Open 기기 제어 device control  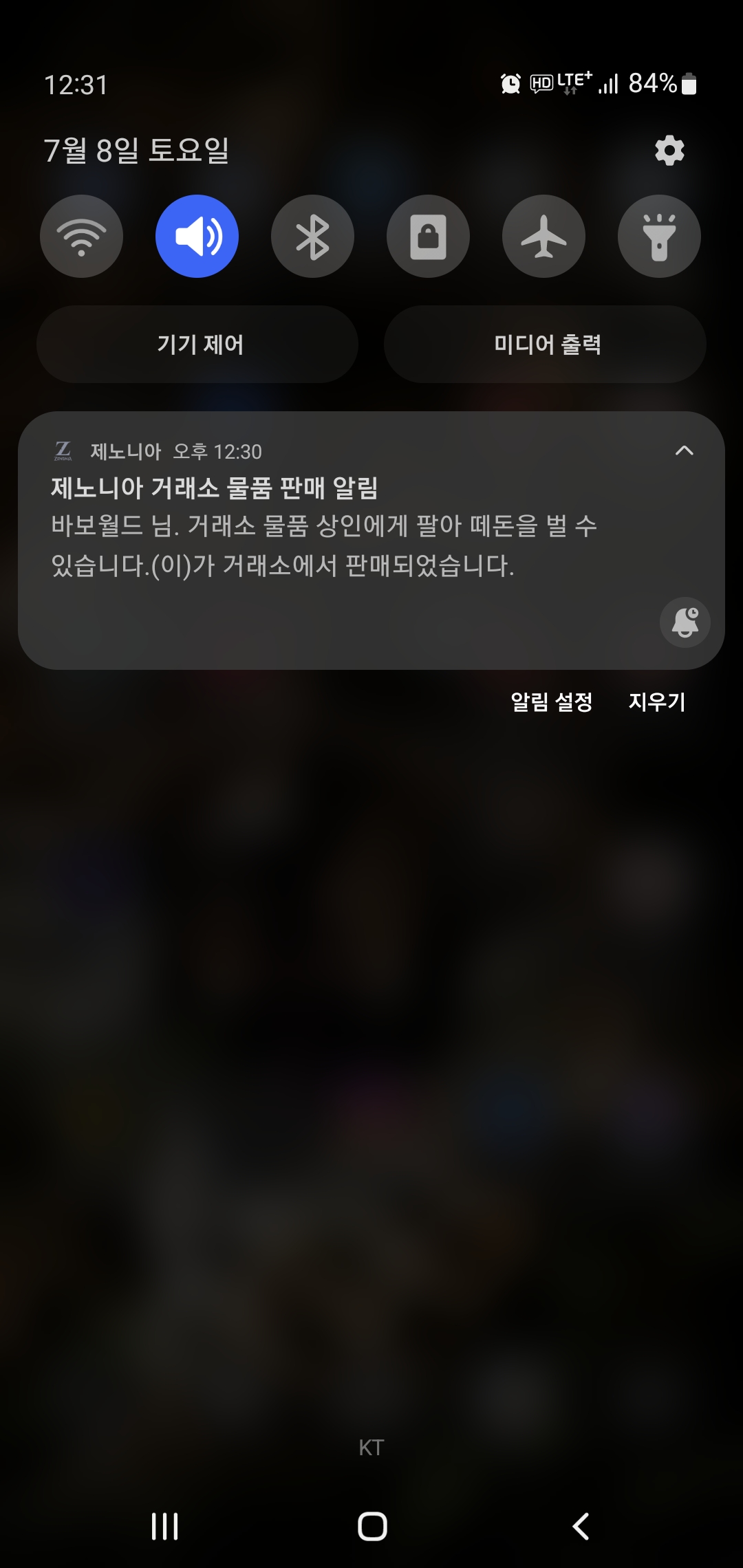click(x=198, y=344)
